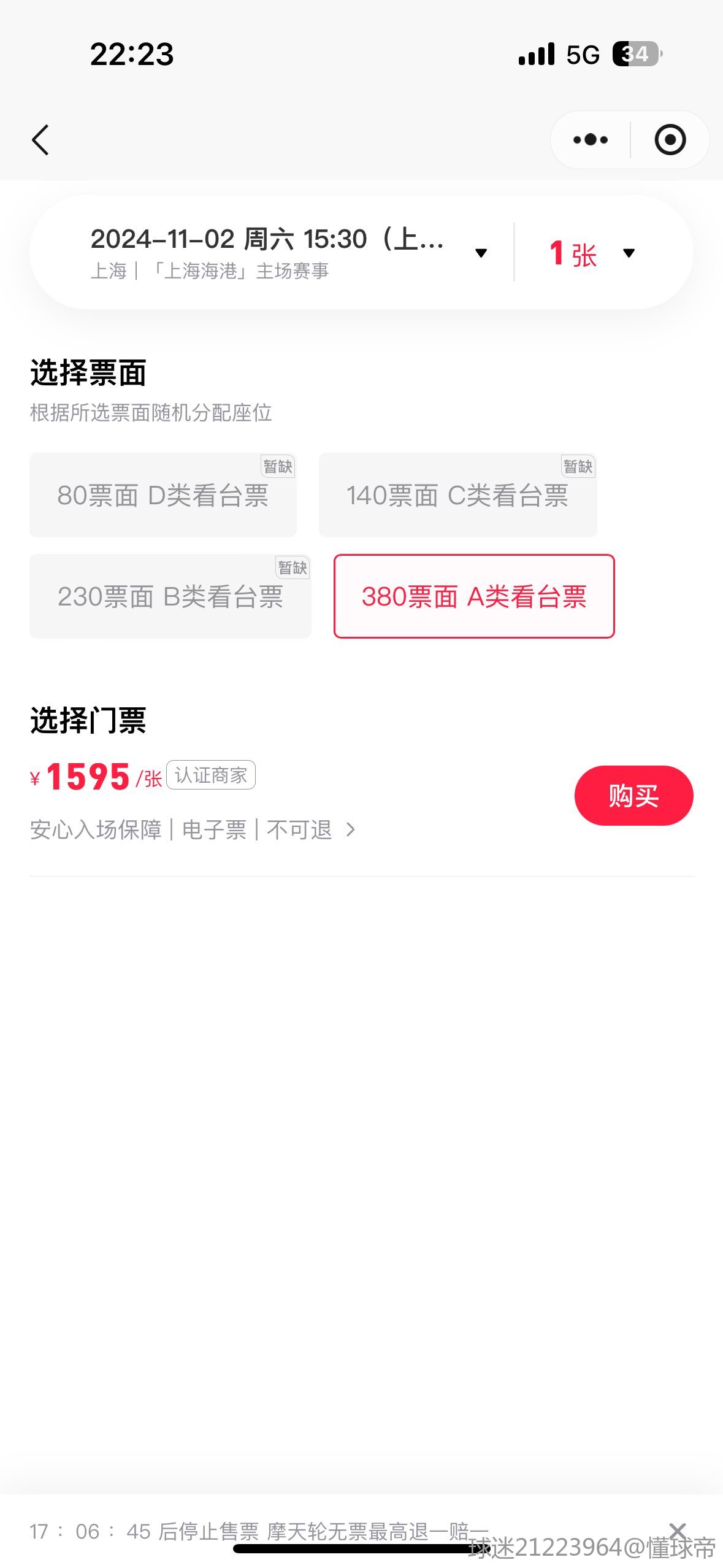The height and width of the screenshot is (1568, 723).
Task: Close the mini program via the circle icon
Action: [670, 140]
